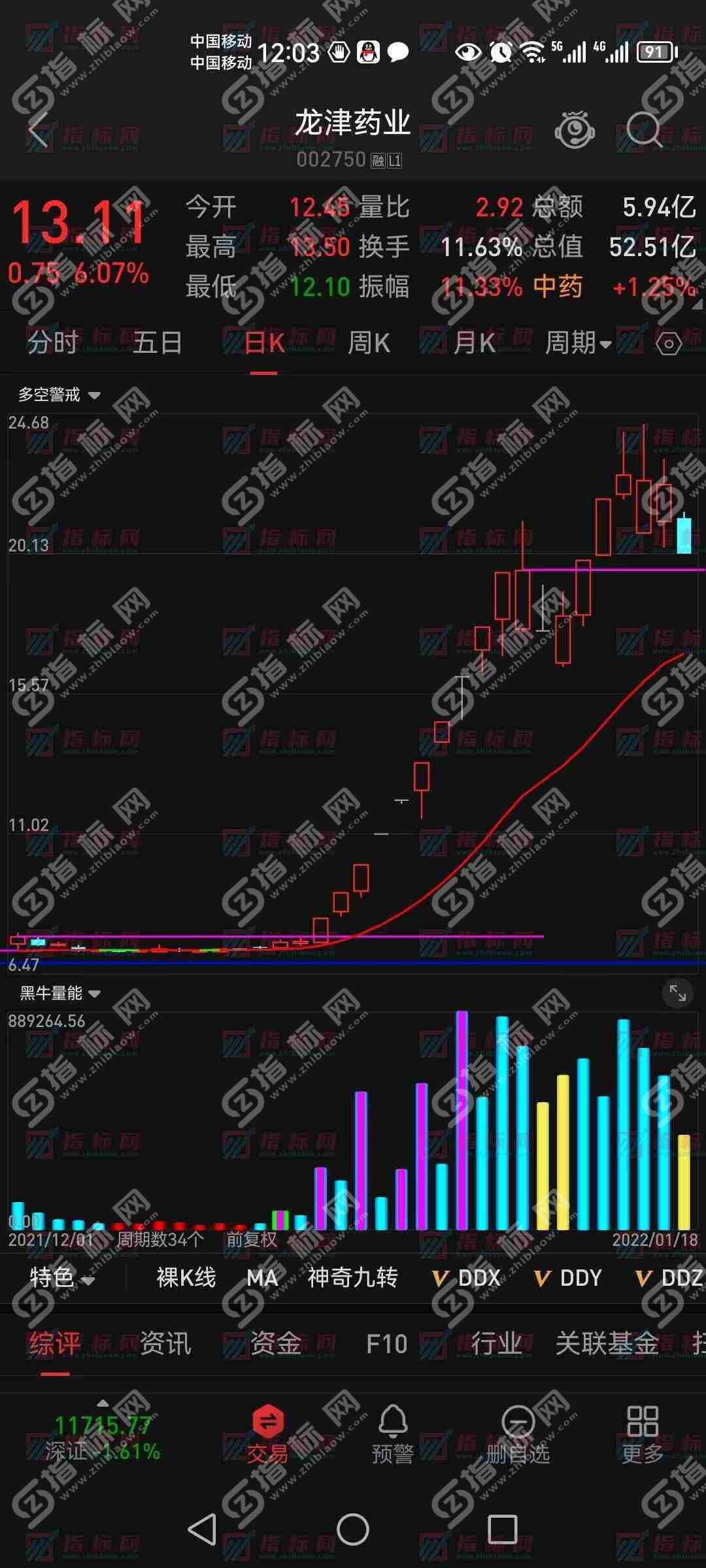
Task: Switch to the 五日 chart tab
Action: [157, 342]
